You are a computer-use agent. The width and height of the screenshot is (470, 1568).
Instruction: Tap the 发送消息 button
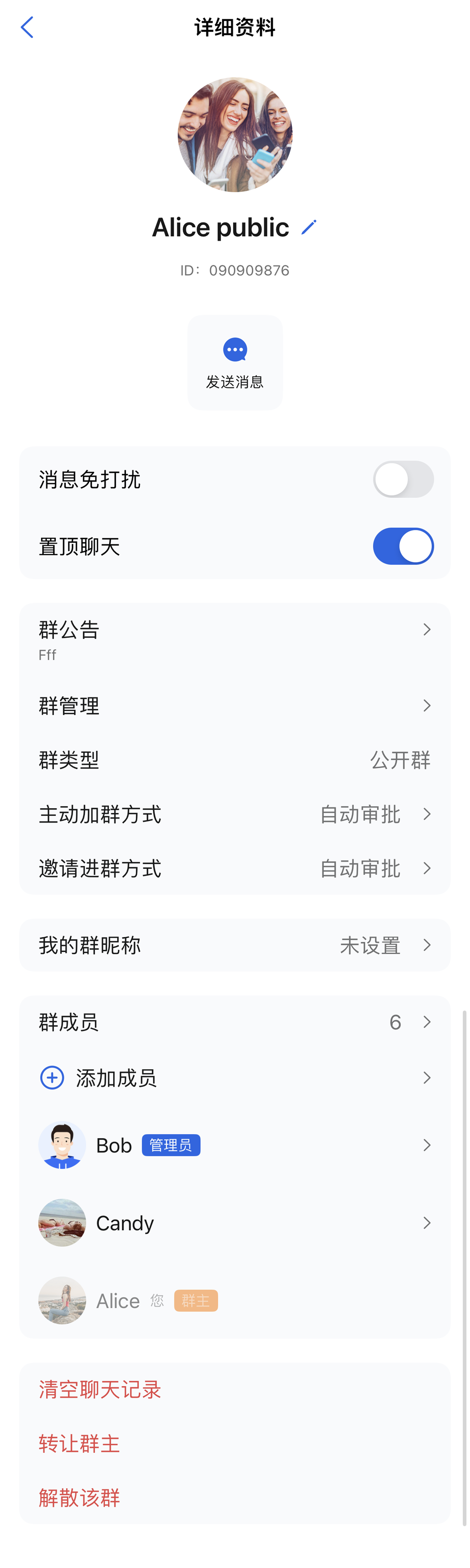pos(235,362)
